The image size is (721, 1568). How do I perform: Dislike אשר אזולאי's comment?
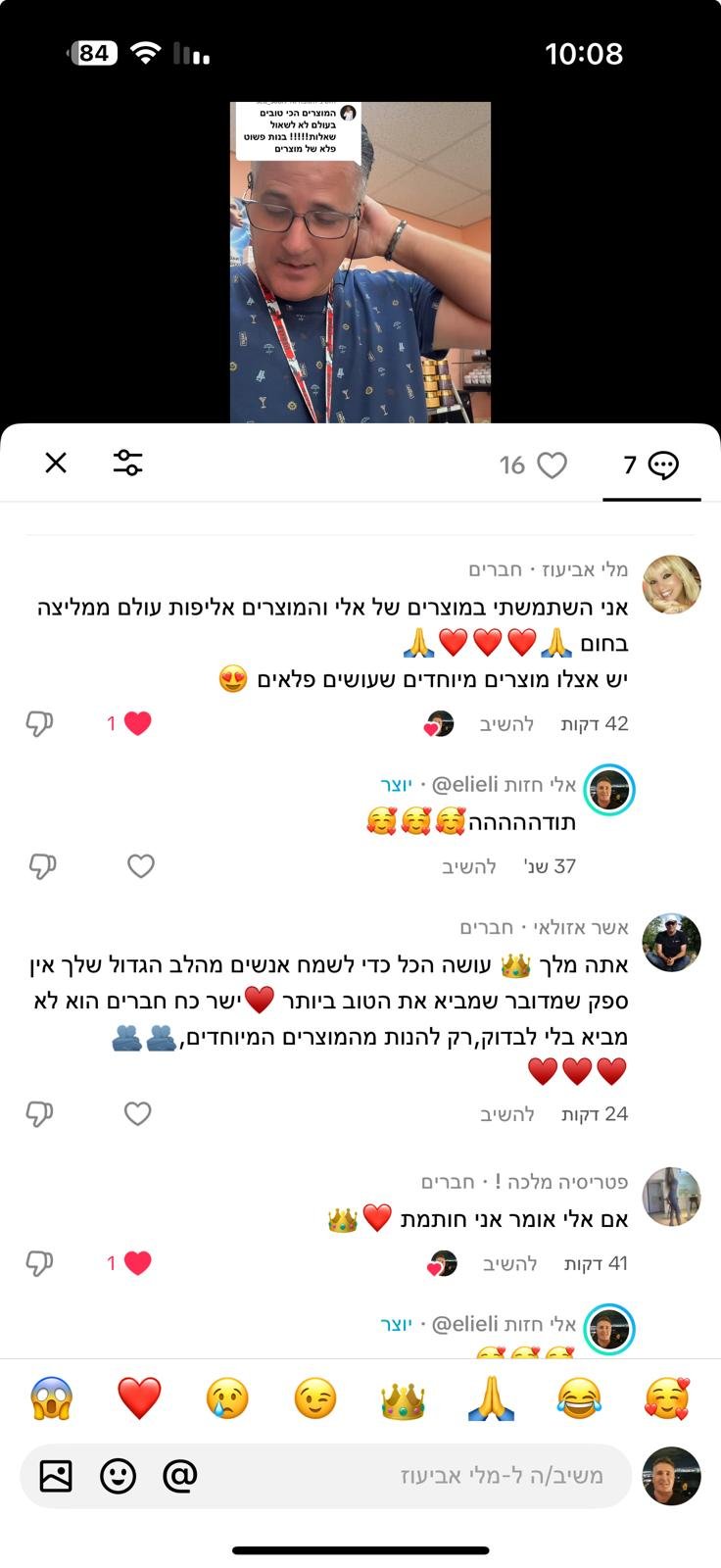point(39,1113)
